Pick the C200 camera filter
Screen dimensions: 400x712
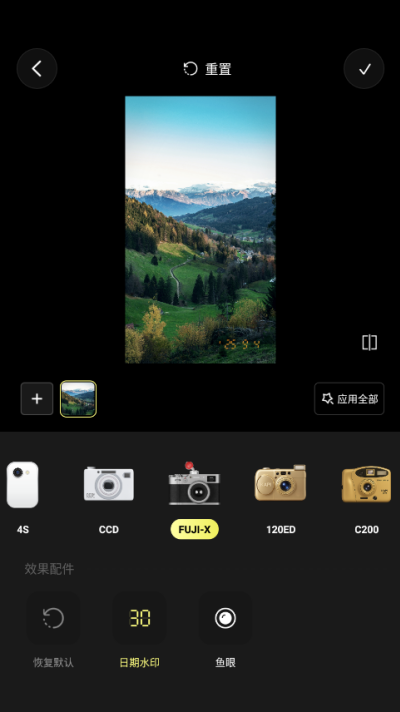click(x=366, y=497)
